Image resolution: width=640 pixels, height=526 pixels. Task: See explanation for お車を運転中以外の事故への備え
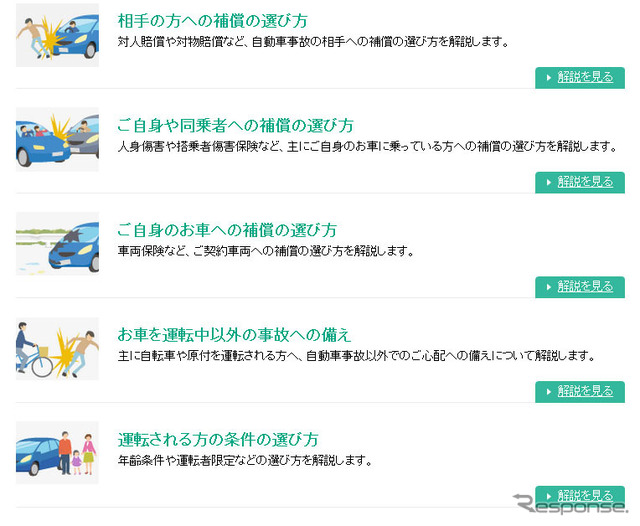[x=580, y=391]
